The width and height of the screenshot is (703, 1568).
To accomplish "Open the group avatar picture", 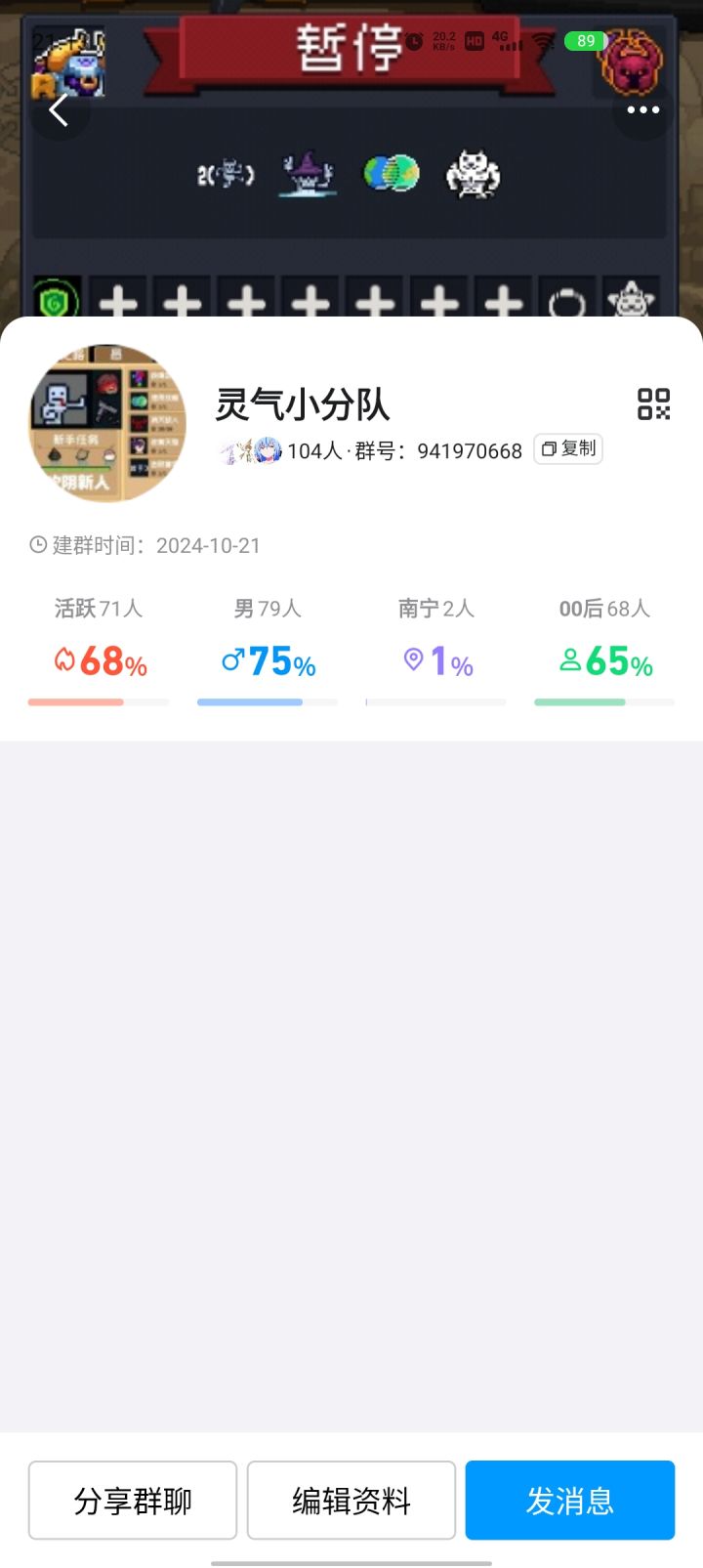I will pyautogui.click(x=107, y=422).
